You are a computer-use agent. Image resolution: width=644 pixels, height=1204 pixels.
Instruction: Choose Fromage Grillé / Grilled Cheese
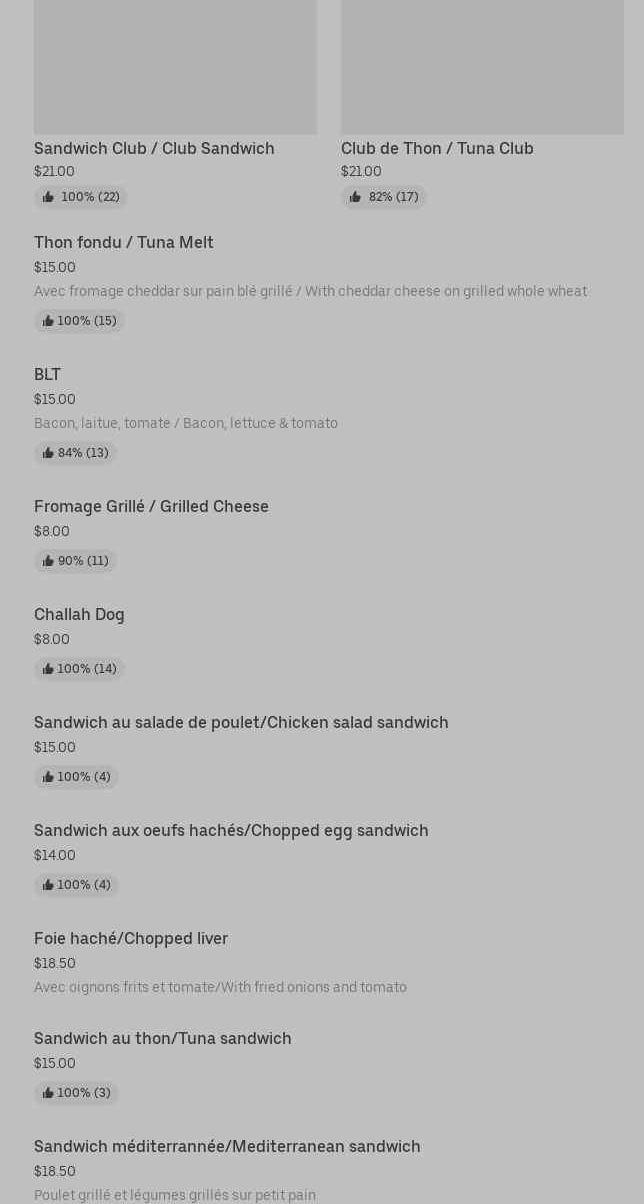coord(322,534)
